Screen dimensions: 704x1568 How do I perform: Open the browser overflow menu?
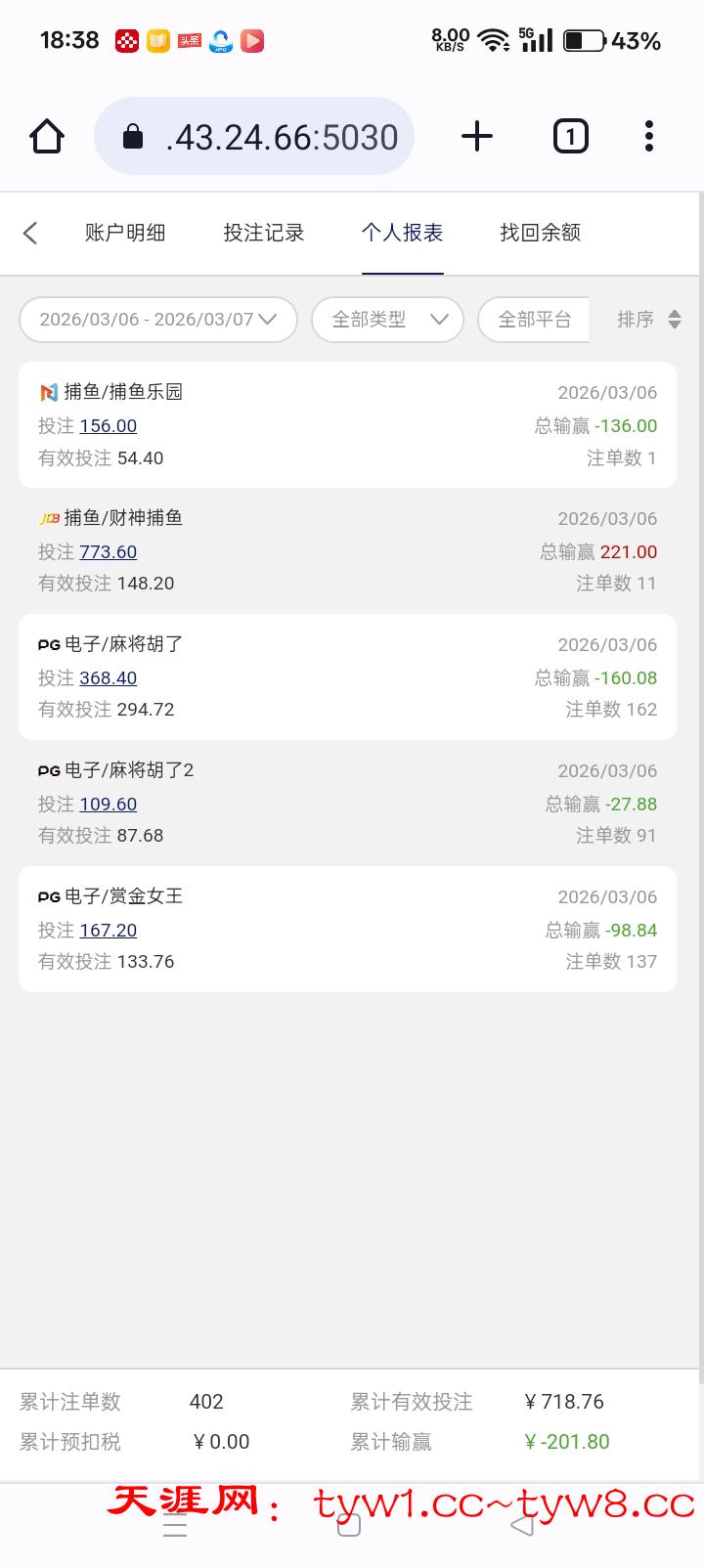tap(649, 137)
